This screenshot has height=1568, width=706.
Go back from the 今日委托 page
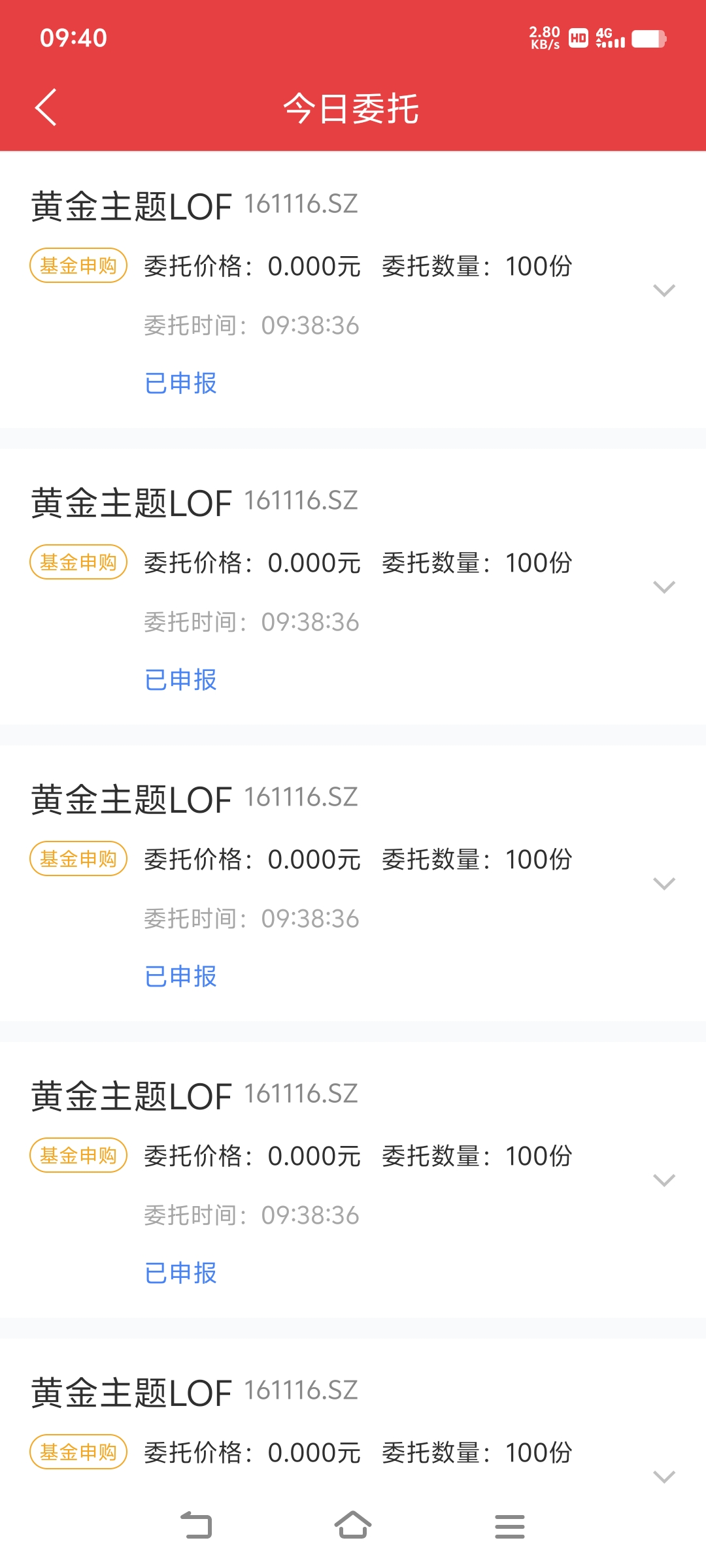click(46, 107)
